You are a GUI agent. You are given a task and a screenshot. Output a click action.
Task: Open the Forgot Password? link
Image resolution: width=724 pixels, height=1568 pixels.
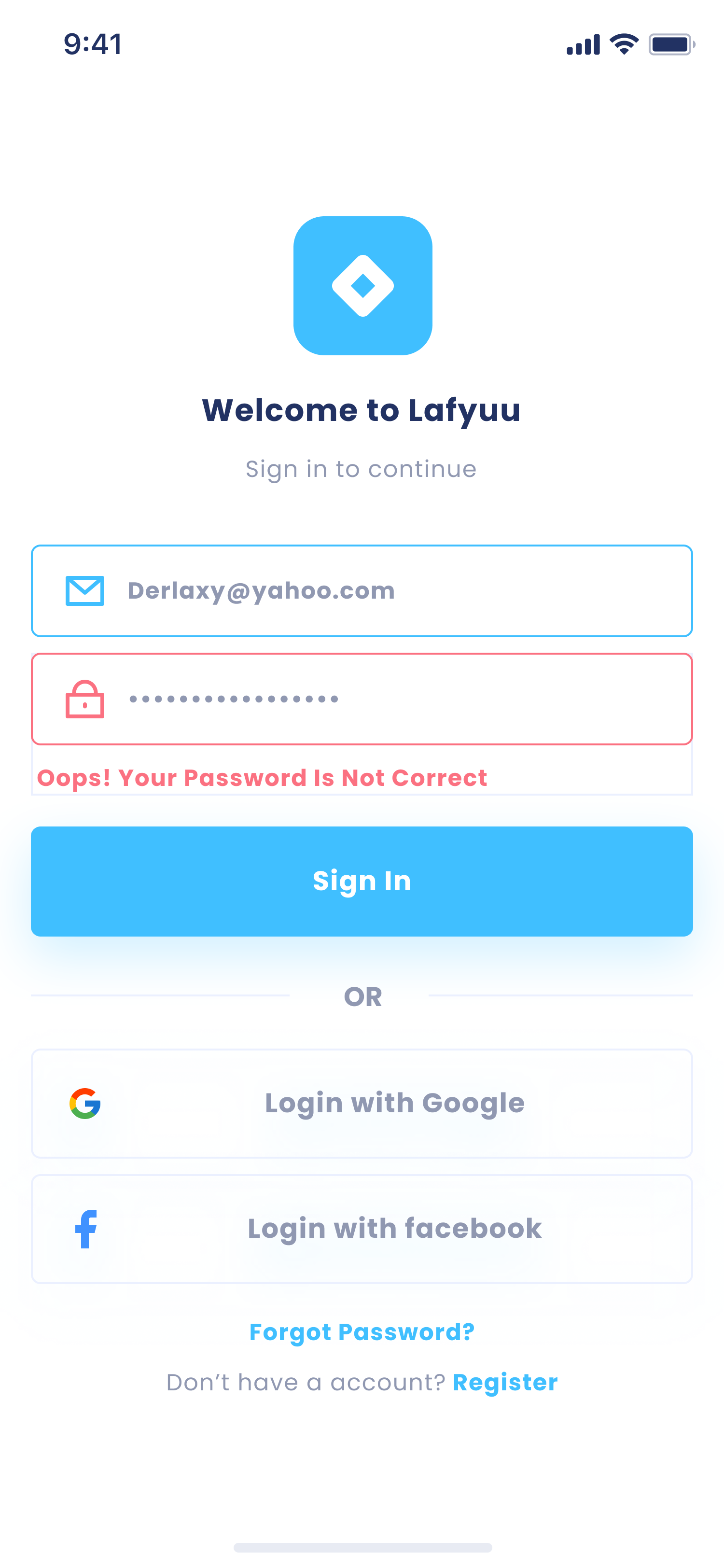point(362,1332)
